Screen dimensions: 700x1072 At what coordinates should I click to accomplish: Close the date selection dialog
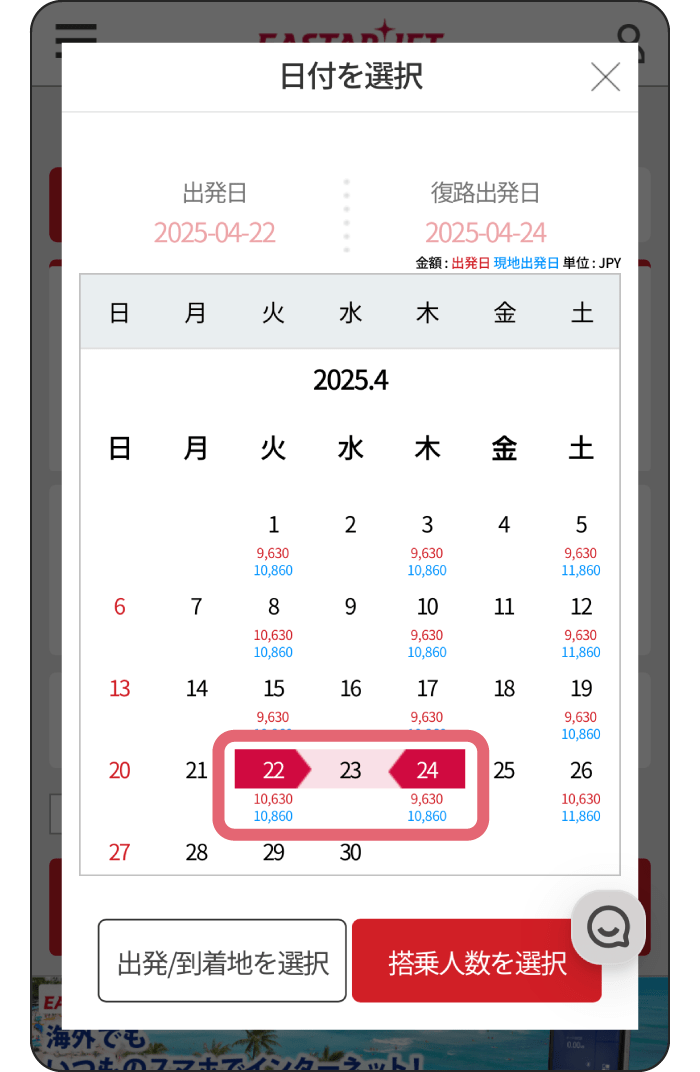[x=605, y=77]
